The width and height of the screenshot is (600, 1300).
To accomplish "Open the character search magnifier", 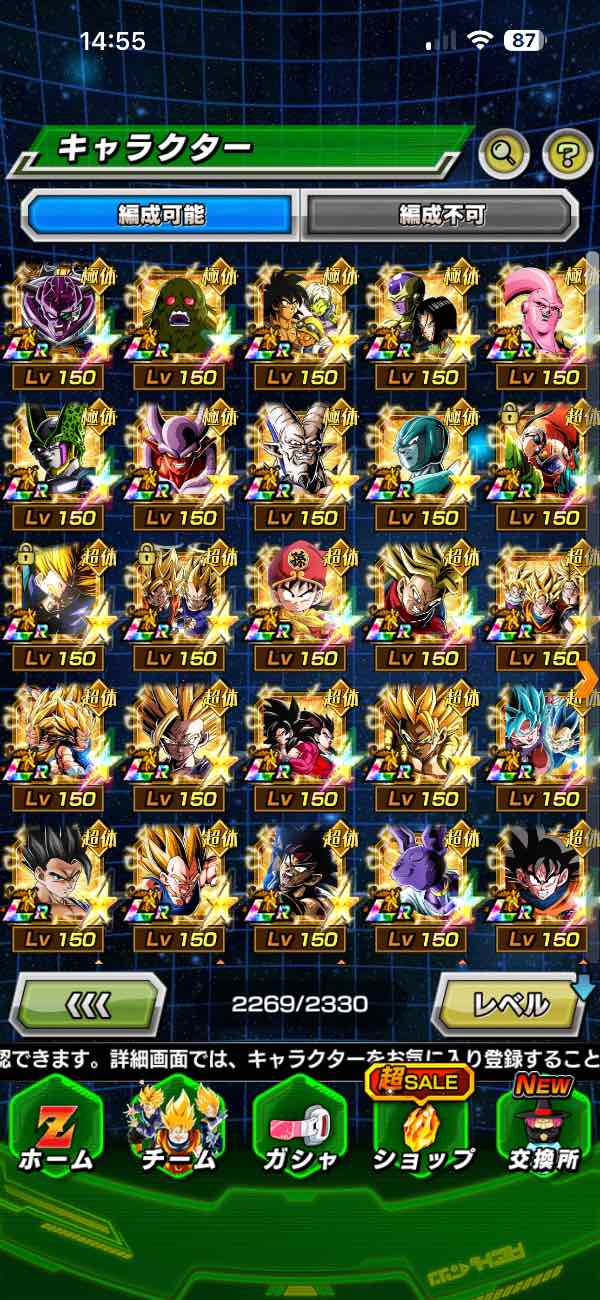I will coord(504,153).
